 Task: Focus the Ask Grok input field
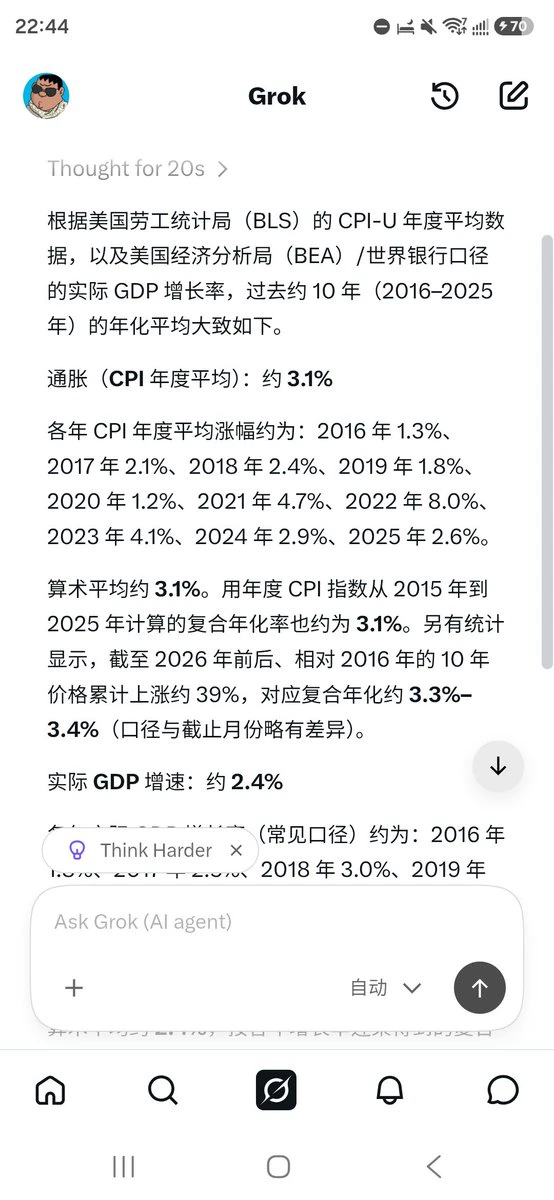tap(278, 922)
